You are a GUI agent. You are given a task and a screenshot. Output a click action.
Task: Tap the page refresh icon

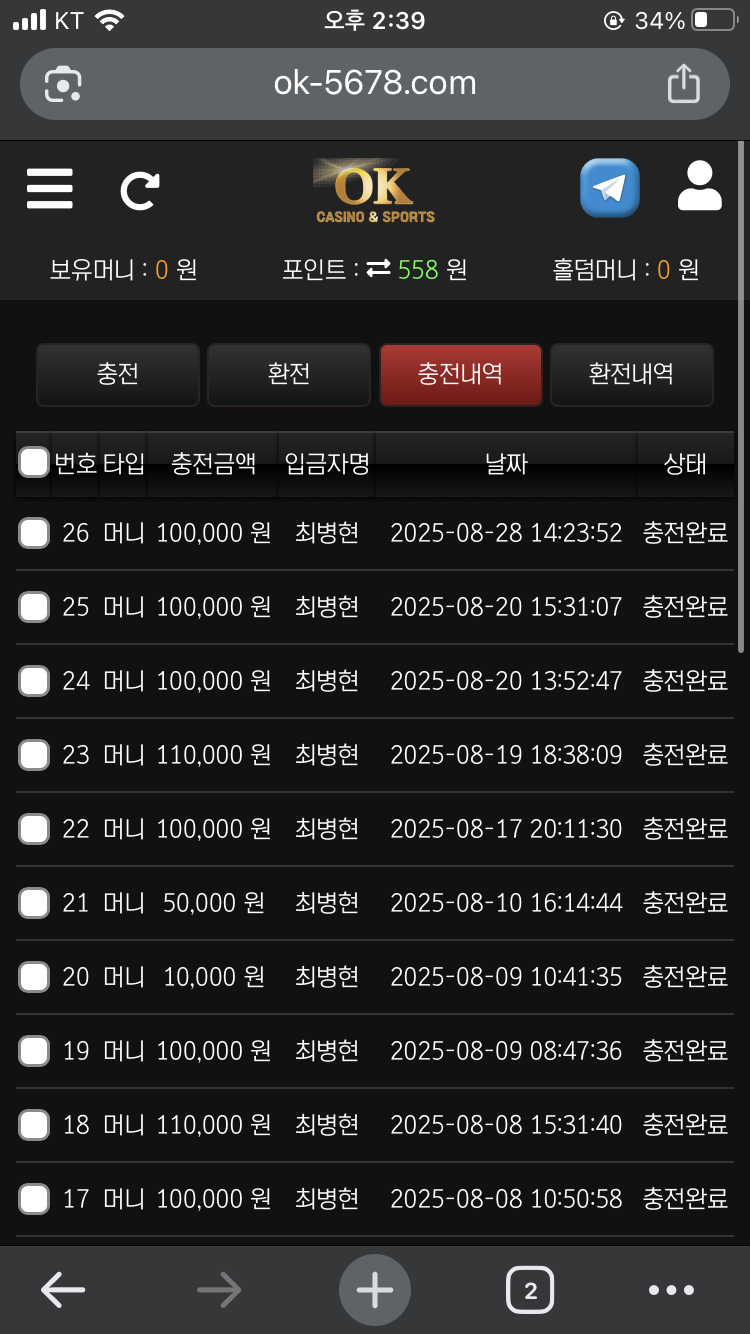(x=140, y=190)
